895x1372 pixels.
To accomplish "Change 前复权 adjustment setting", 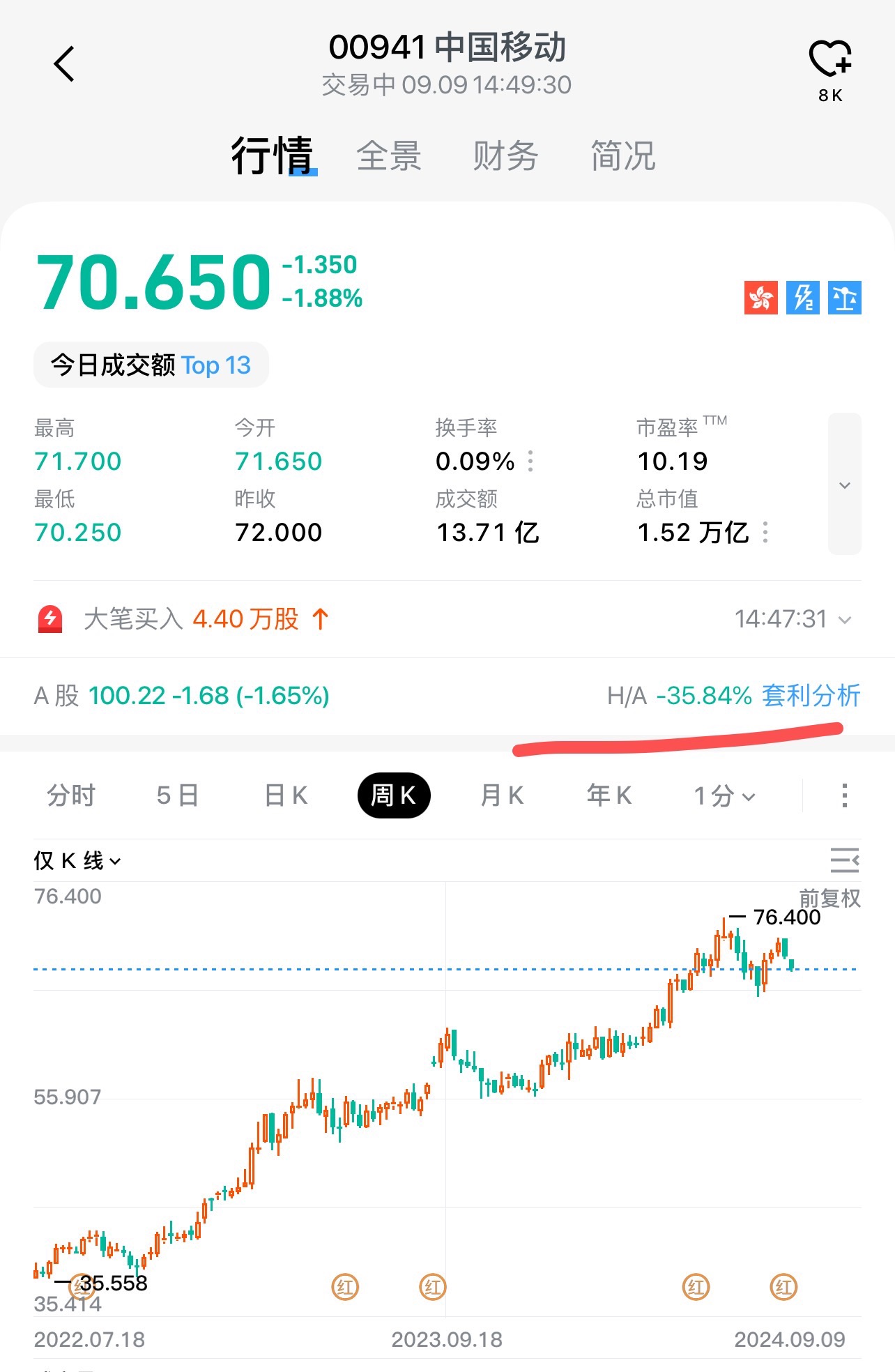I will pos(829,898).
